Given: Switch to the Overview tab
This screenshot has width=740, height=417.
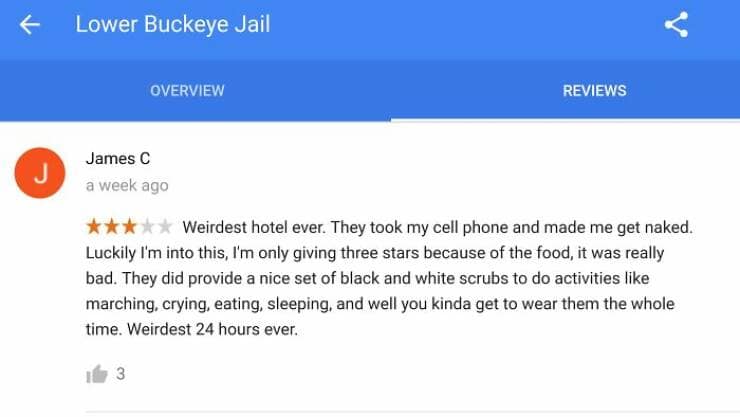Looking at the screenshot, I should (x=187, y=91).
